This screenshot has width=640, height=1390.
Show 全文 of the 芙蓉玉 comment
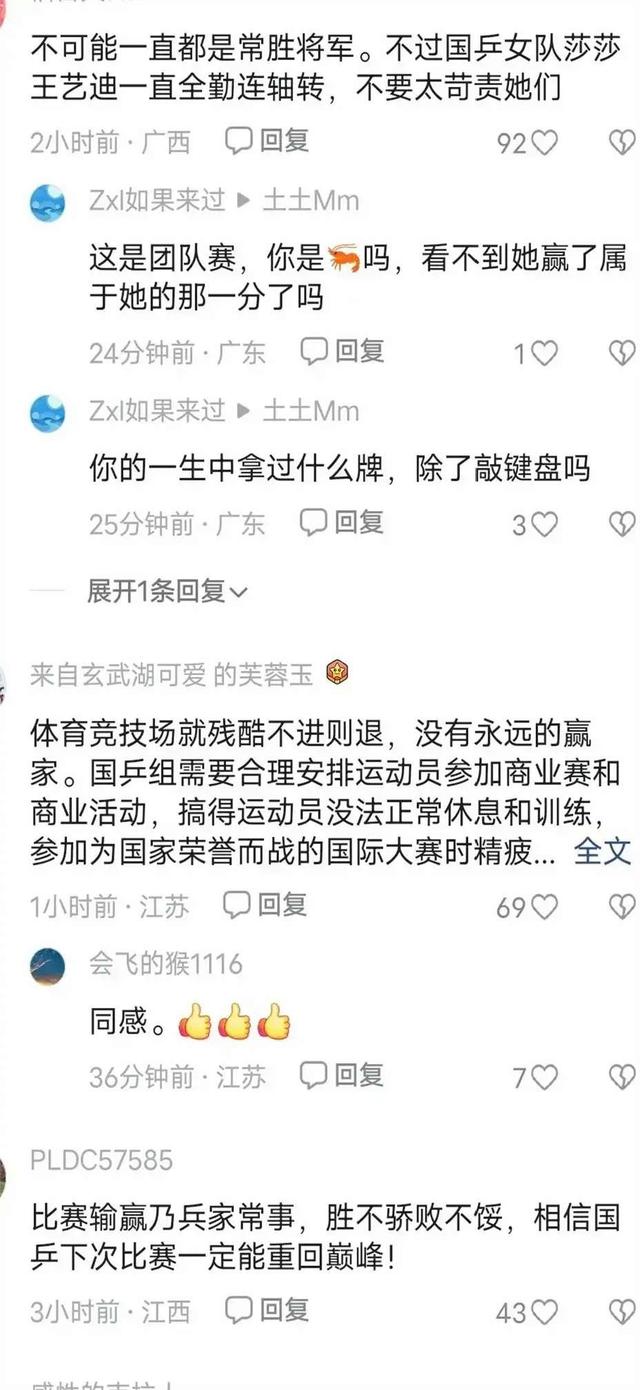point(603,852)
